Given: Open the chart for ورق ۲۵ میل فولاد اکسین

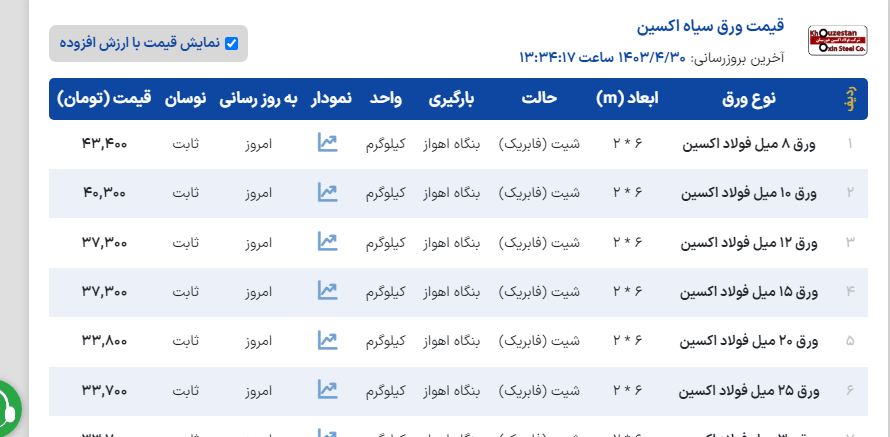Looking at the screenshot, I should [327, 389].
